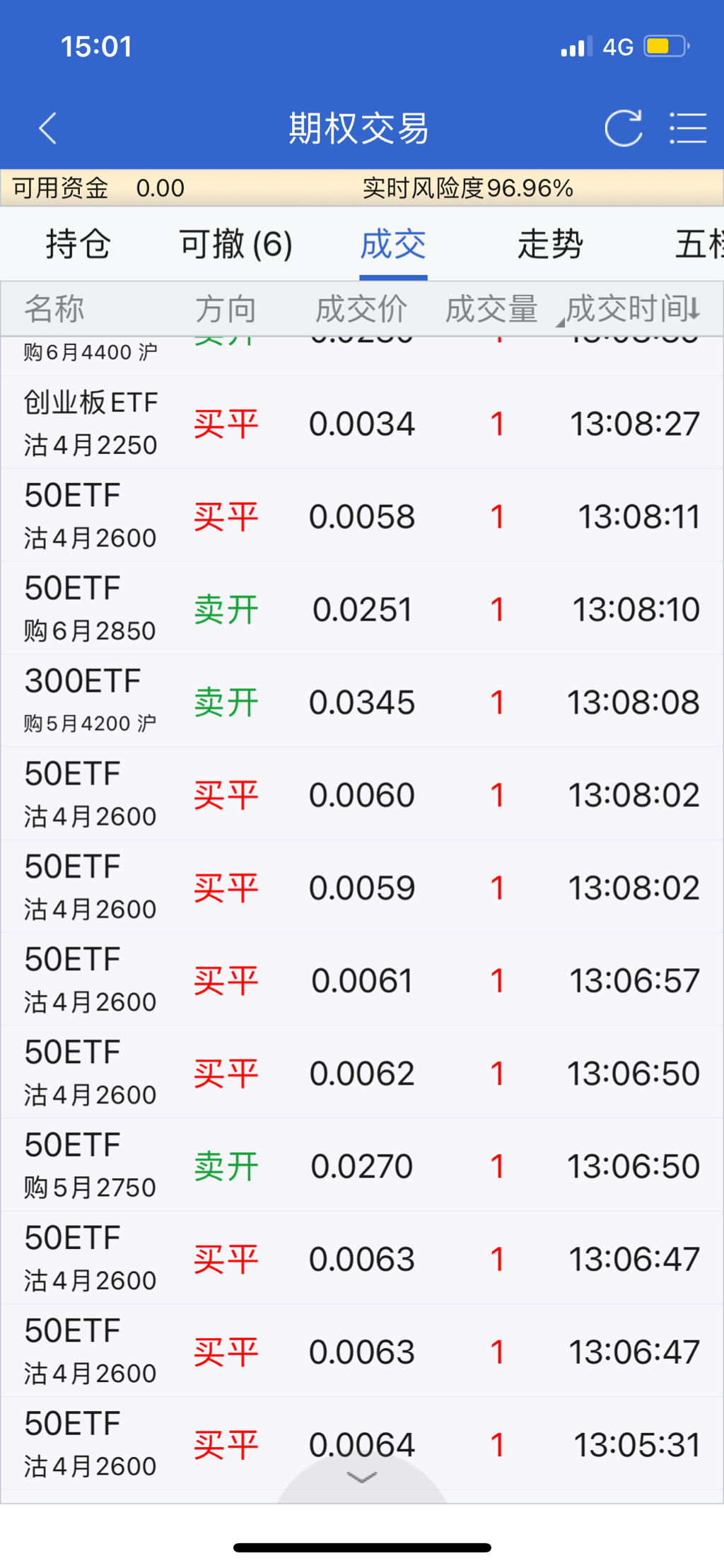
Task: Switch to the 走势 tab
Action: [550, 245]
